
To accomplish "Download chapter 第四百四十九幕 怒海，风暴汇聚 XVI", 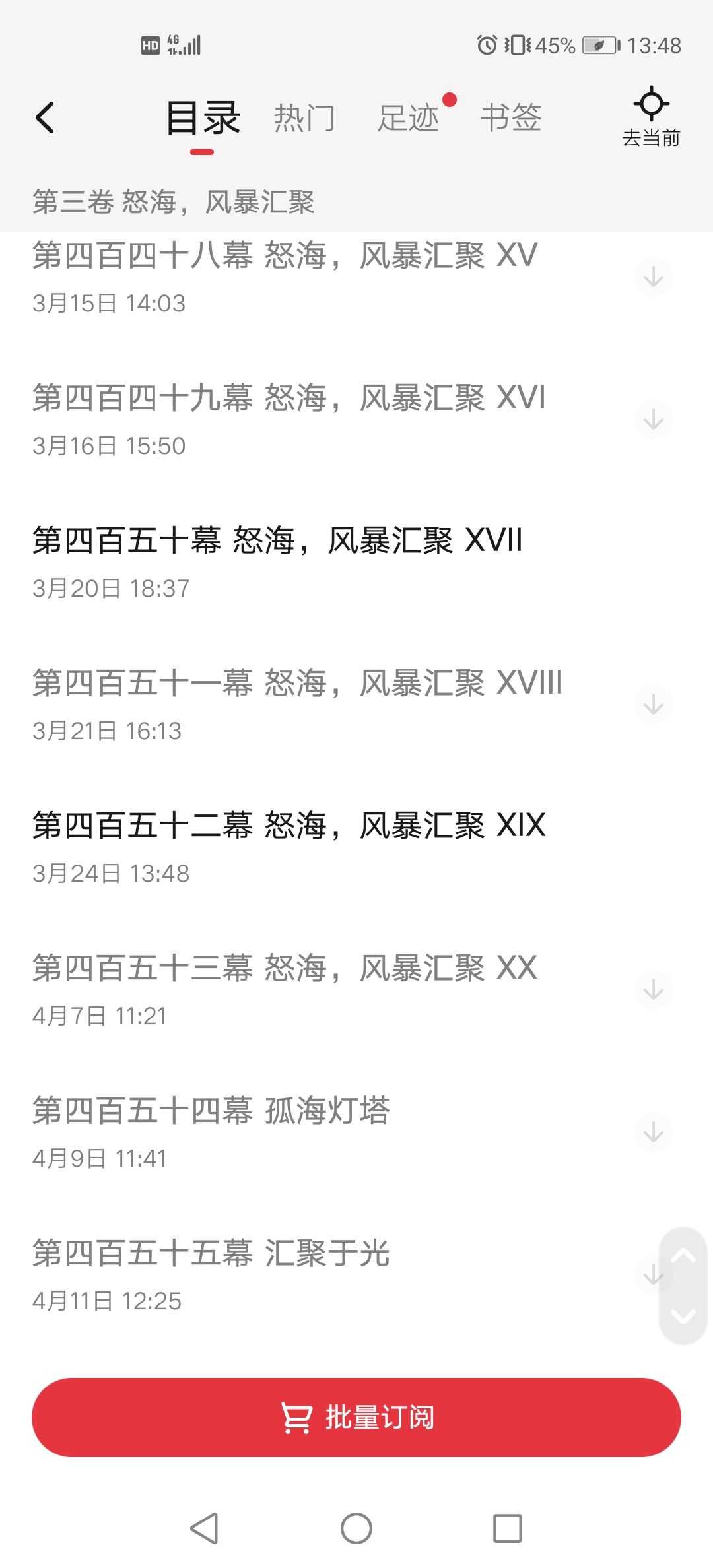I will [x=653, y=419].
